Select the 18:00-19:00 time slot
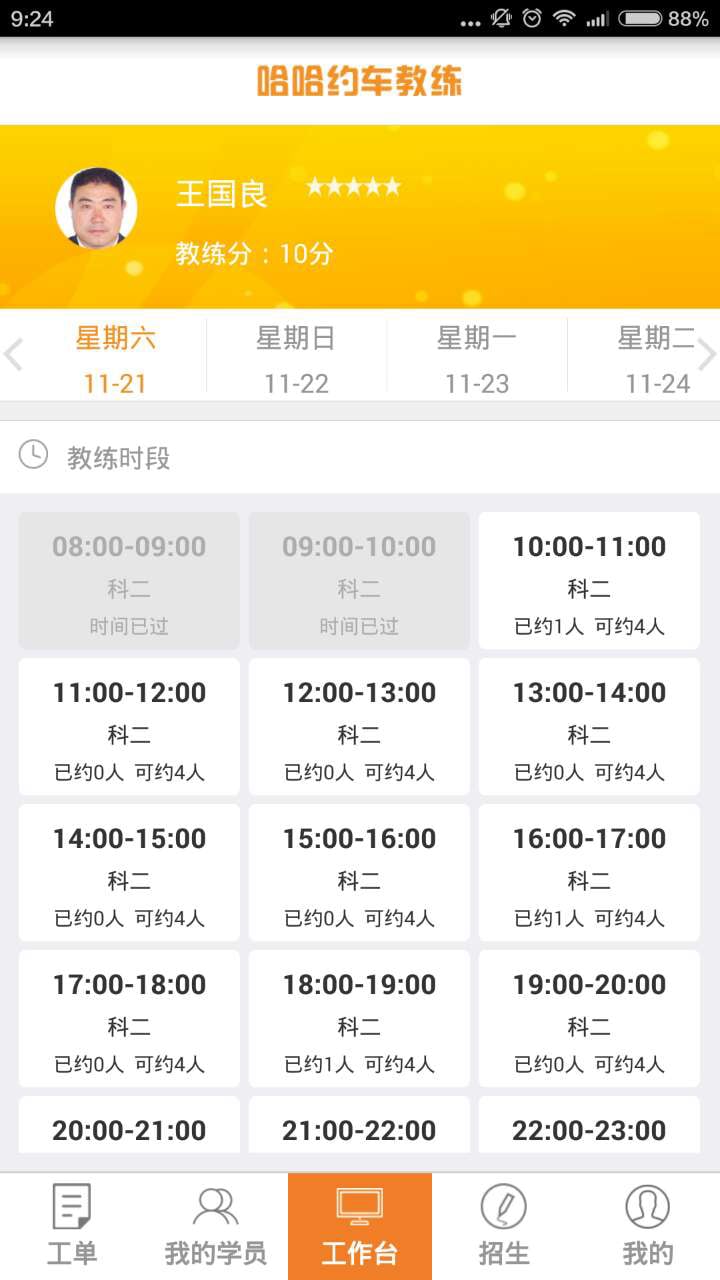 pos(359,1019)
